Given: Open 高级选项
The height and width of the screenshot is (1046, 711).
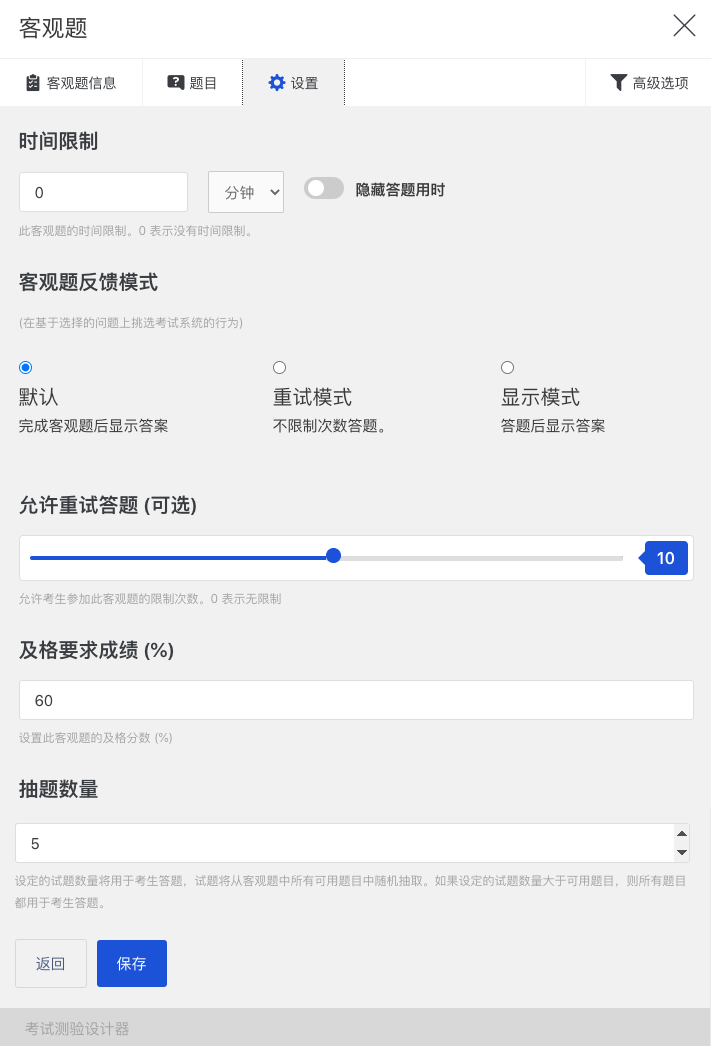Looking at the screenshot, I should click(649, 83).
